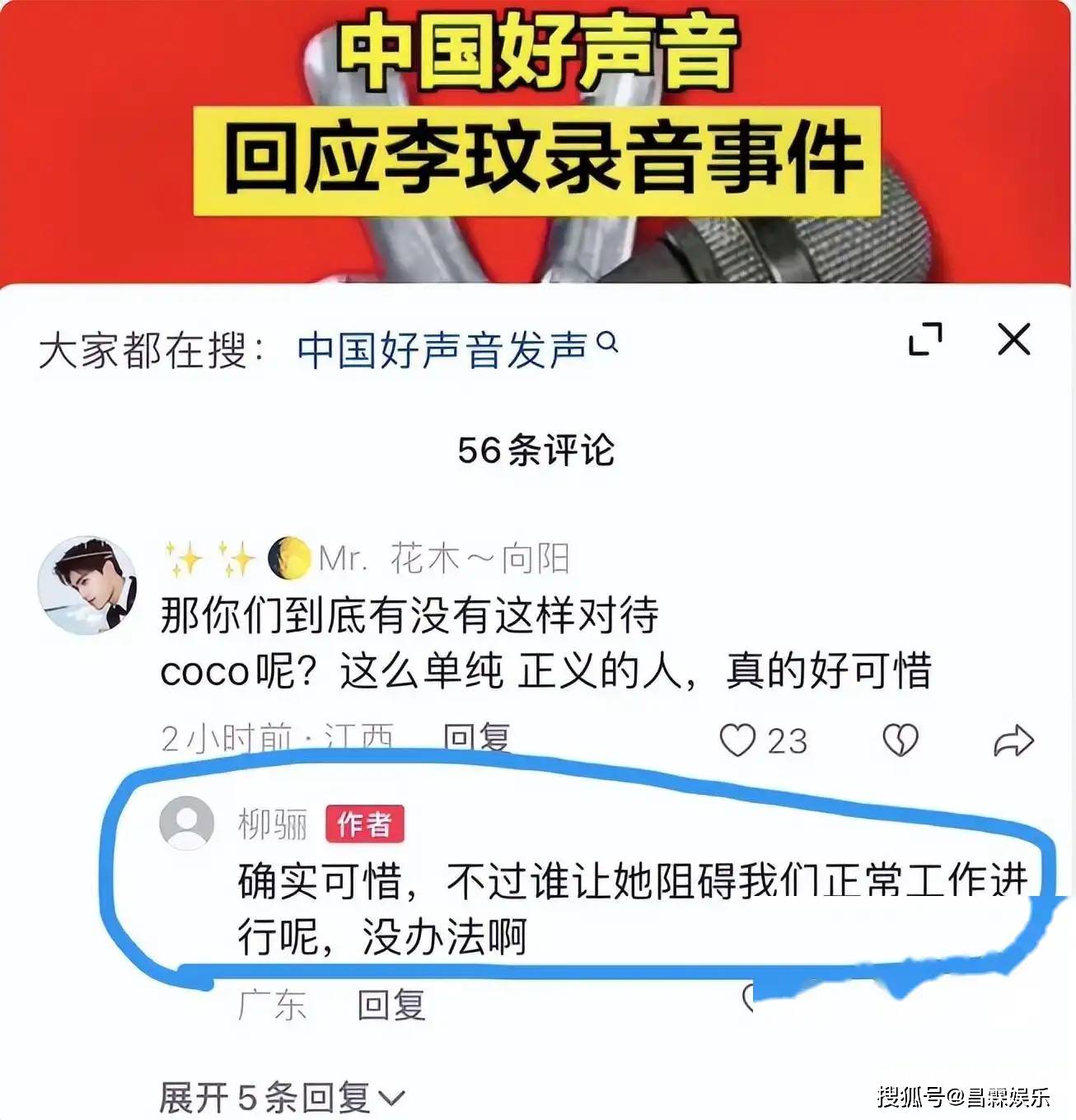Like the comment by Mr. 花木～向阳
The height and width of the screenshot is (1120, 1076).
pyautogui.click(x=737, y=740)
